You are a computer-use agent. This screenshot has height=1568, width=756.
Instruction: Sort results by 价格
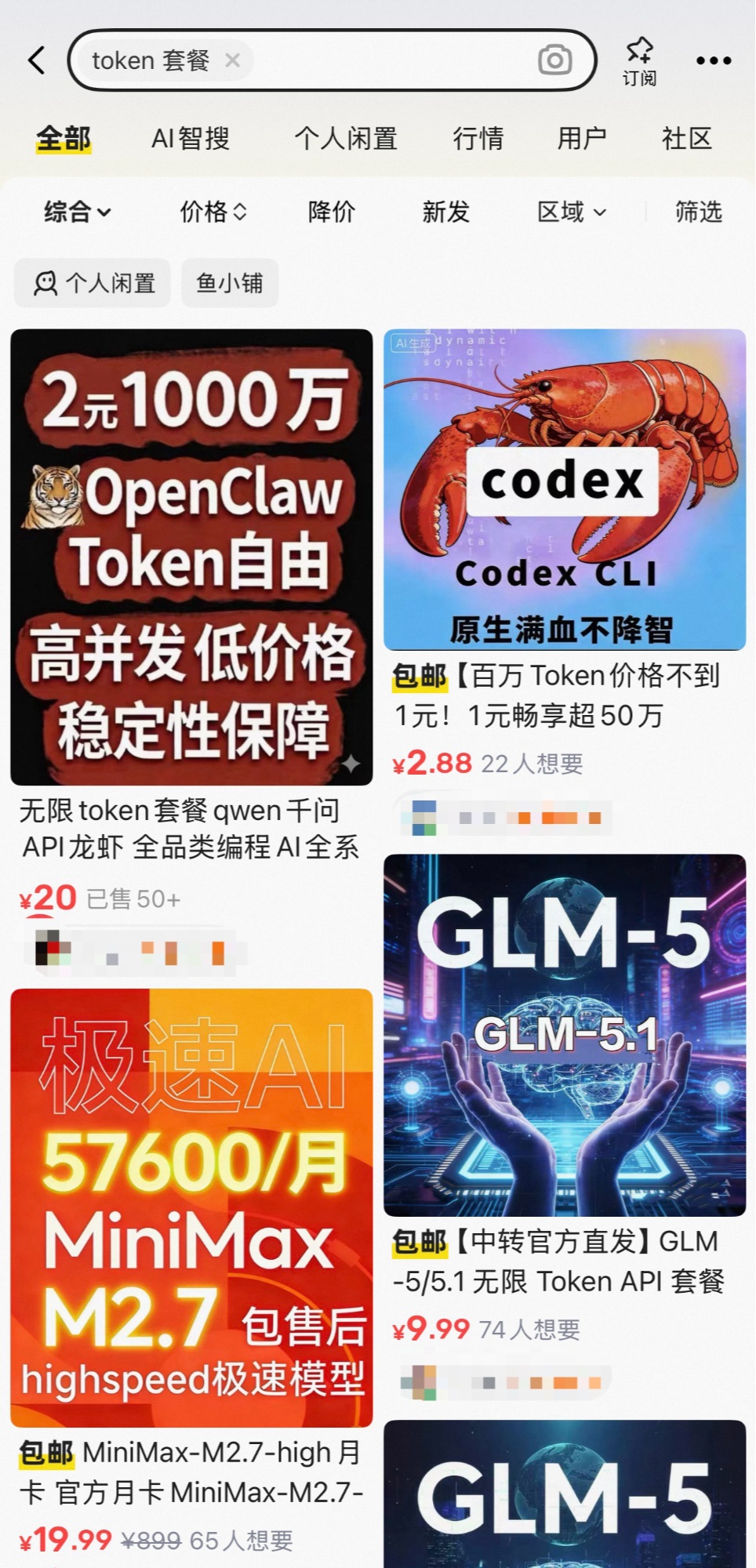[x=213, y=212]
